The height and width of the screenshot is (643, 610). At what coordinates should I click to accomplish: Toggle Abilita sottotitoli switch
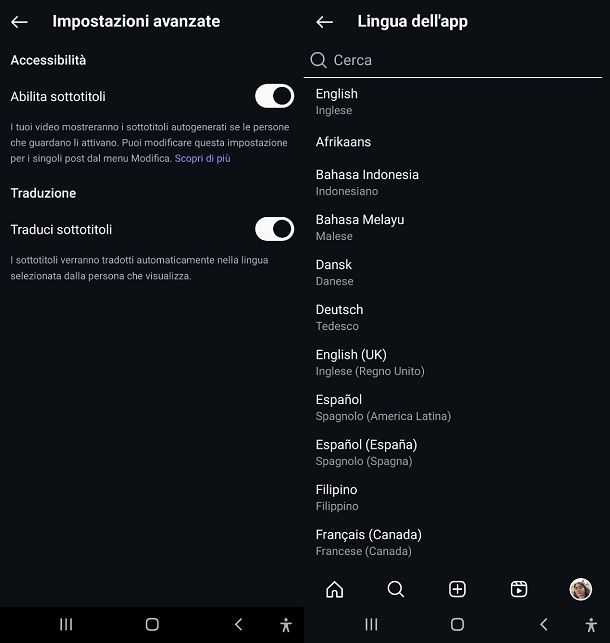(x=274, y=96)
